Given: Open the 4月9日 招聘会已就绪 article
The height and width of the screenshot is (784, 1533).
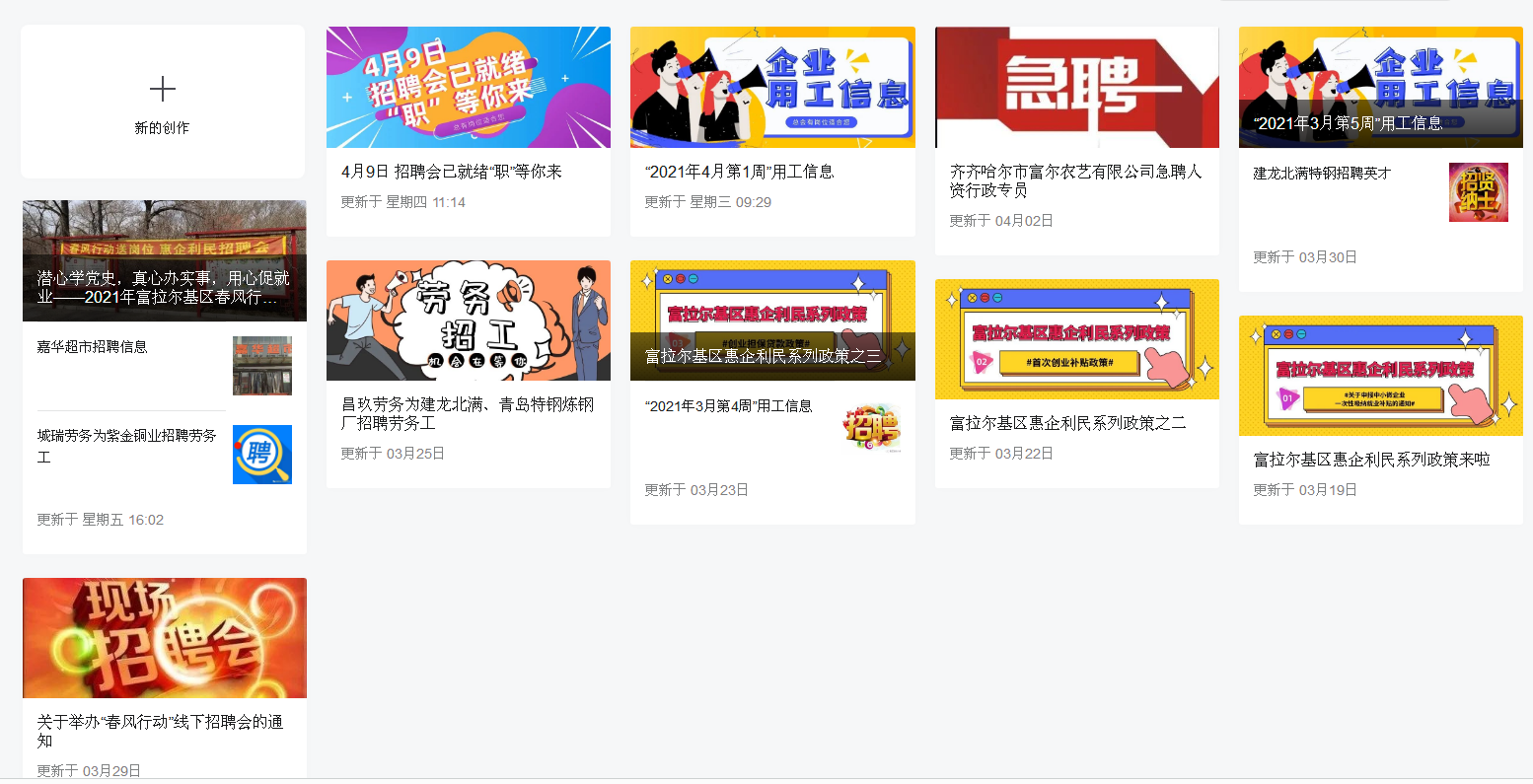Looking at the screenshot, I should pyautogui.click(x=451, y=172).
